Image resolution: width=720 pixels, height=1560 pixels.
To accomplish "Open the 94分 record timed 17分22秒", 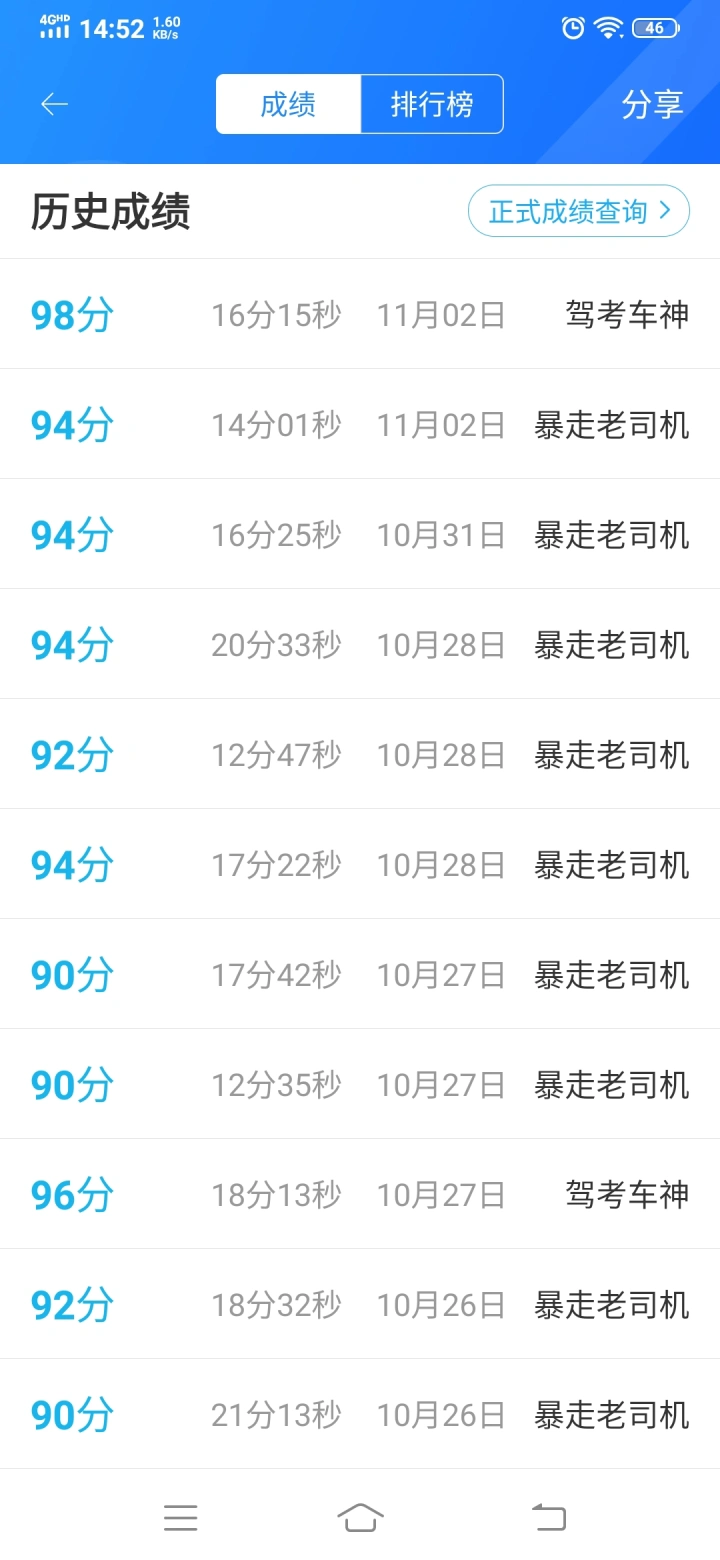I will click(360, 865).
